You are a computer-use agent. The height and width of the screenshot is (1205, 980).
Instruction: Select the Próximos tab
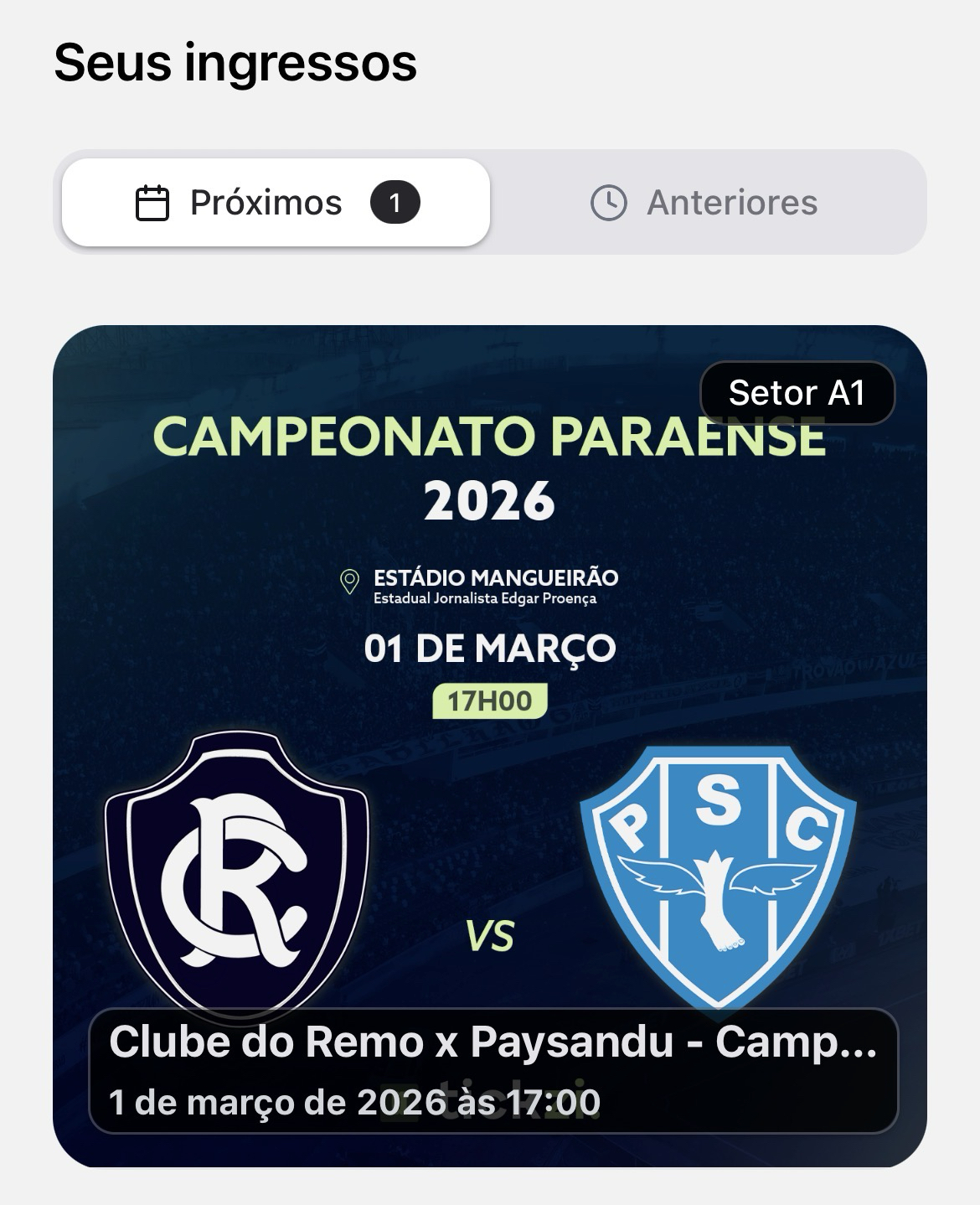[276, 203]
